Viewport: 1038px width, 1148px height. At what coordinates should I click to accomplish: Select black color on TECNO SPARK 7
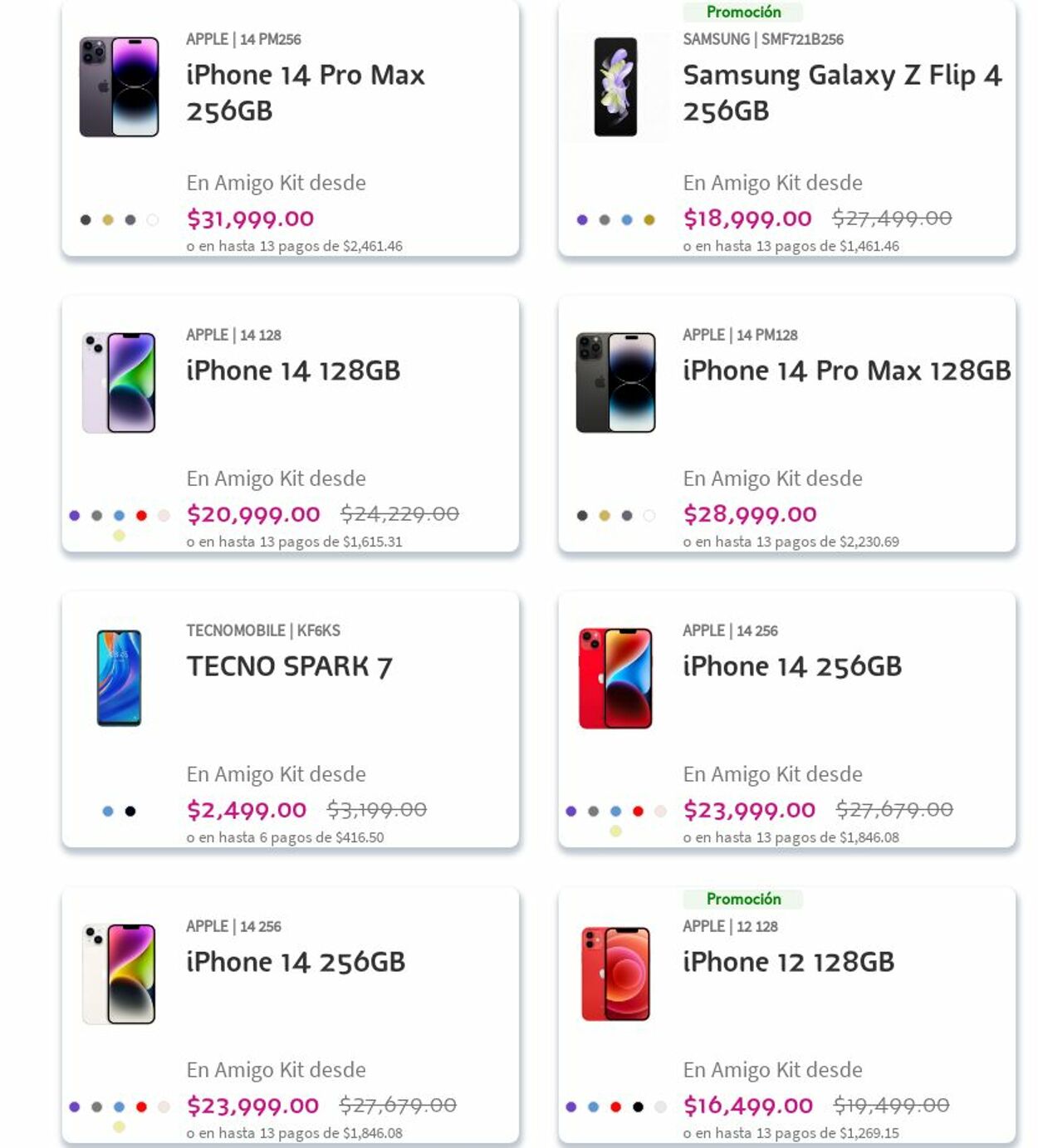(130, 812)
